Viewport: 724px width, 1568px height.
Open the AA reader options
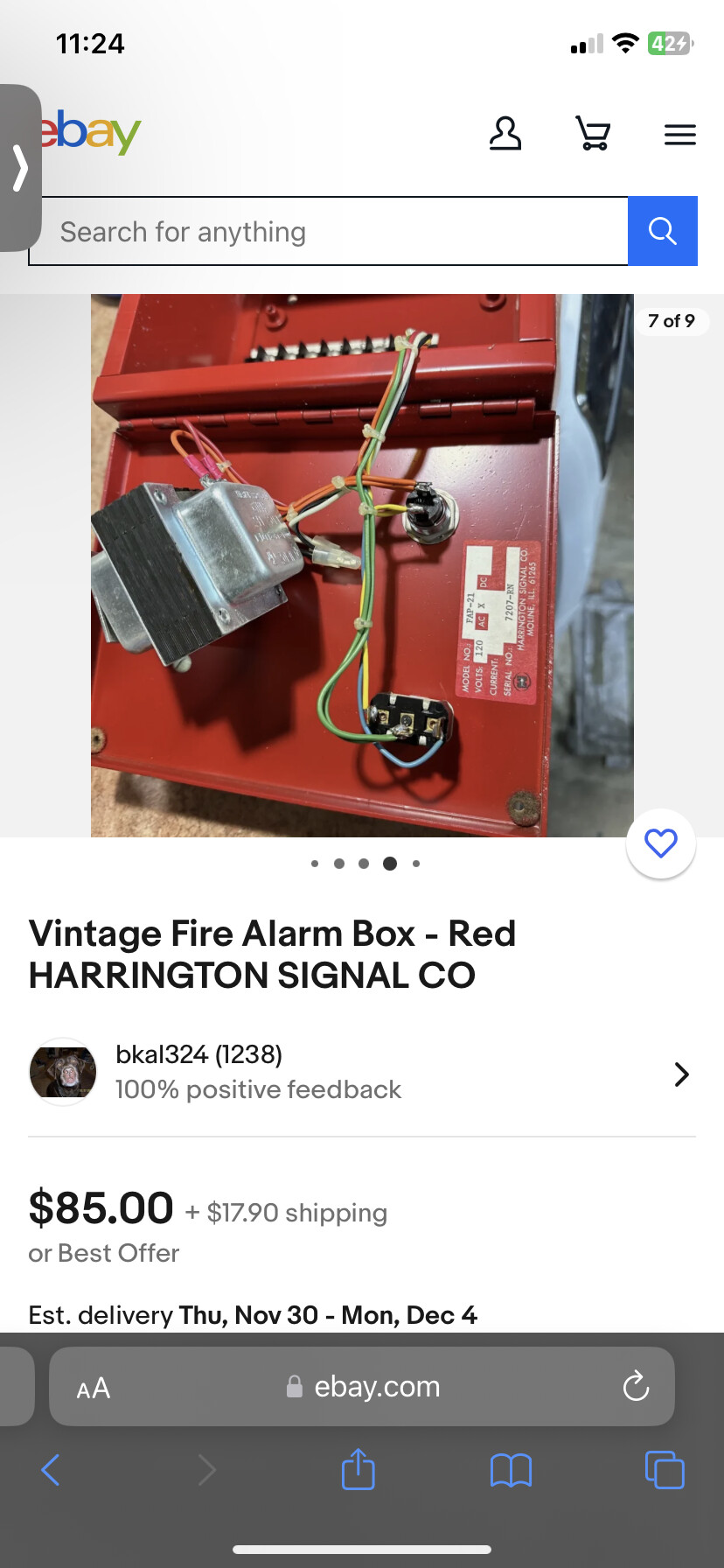click(94, 1388)
